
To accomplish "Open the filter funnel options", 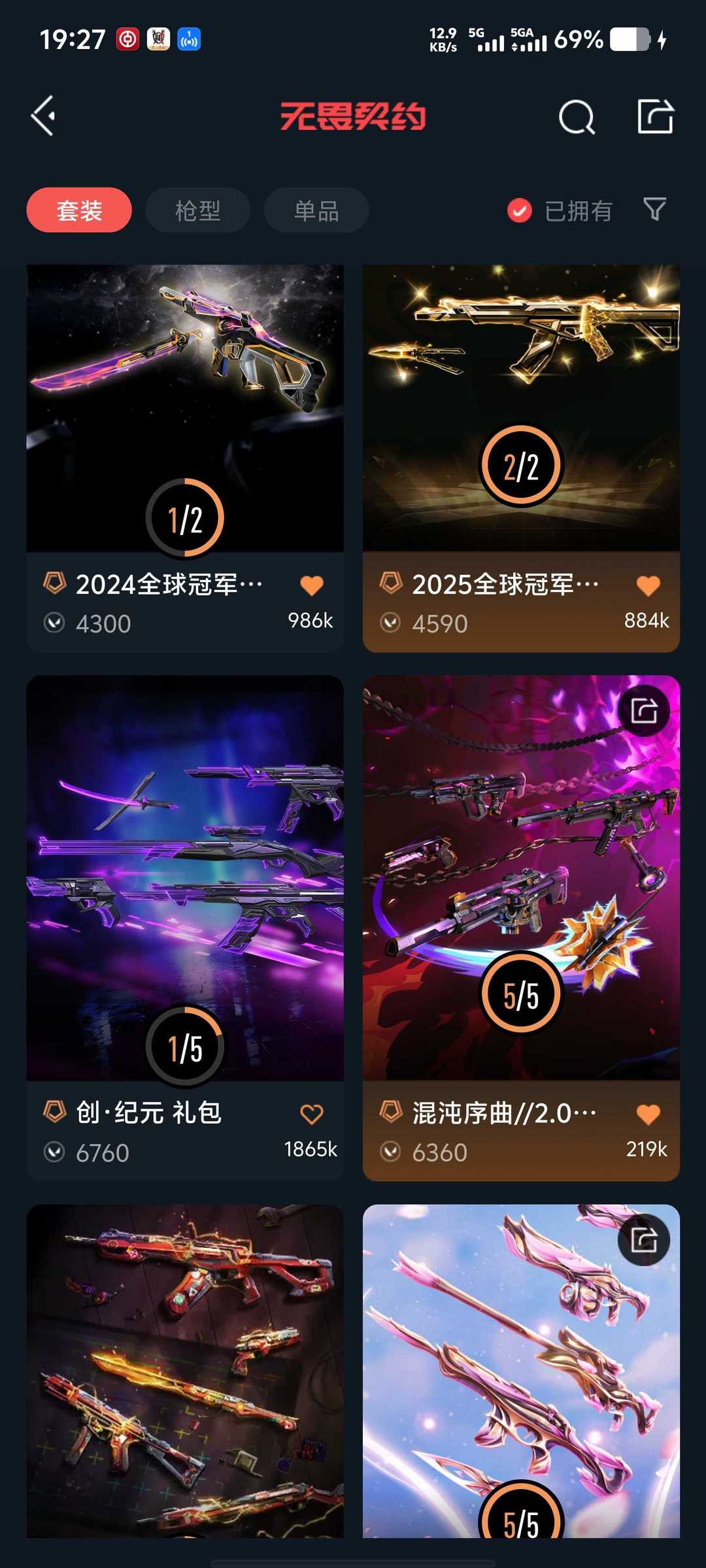I will (654, 210).
